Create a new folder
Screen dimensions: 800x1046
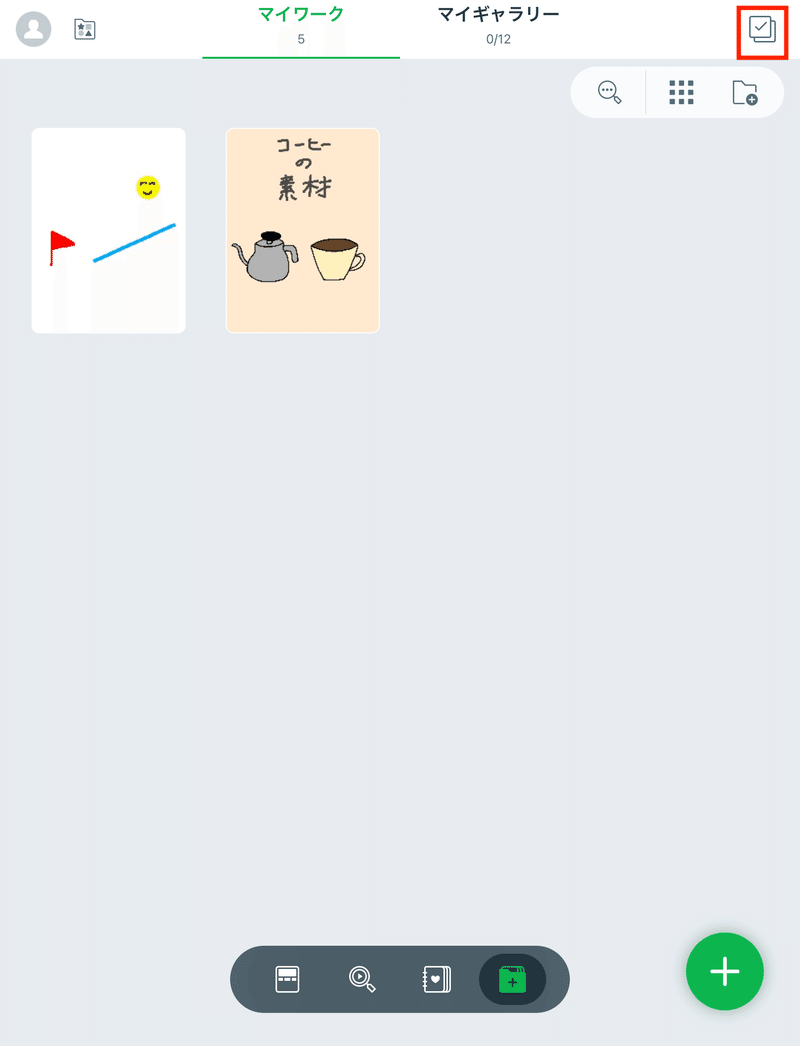pos(744,93)
